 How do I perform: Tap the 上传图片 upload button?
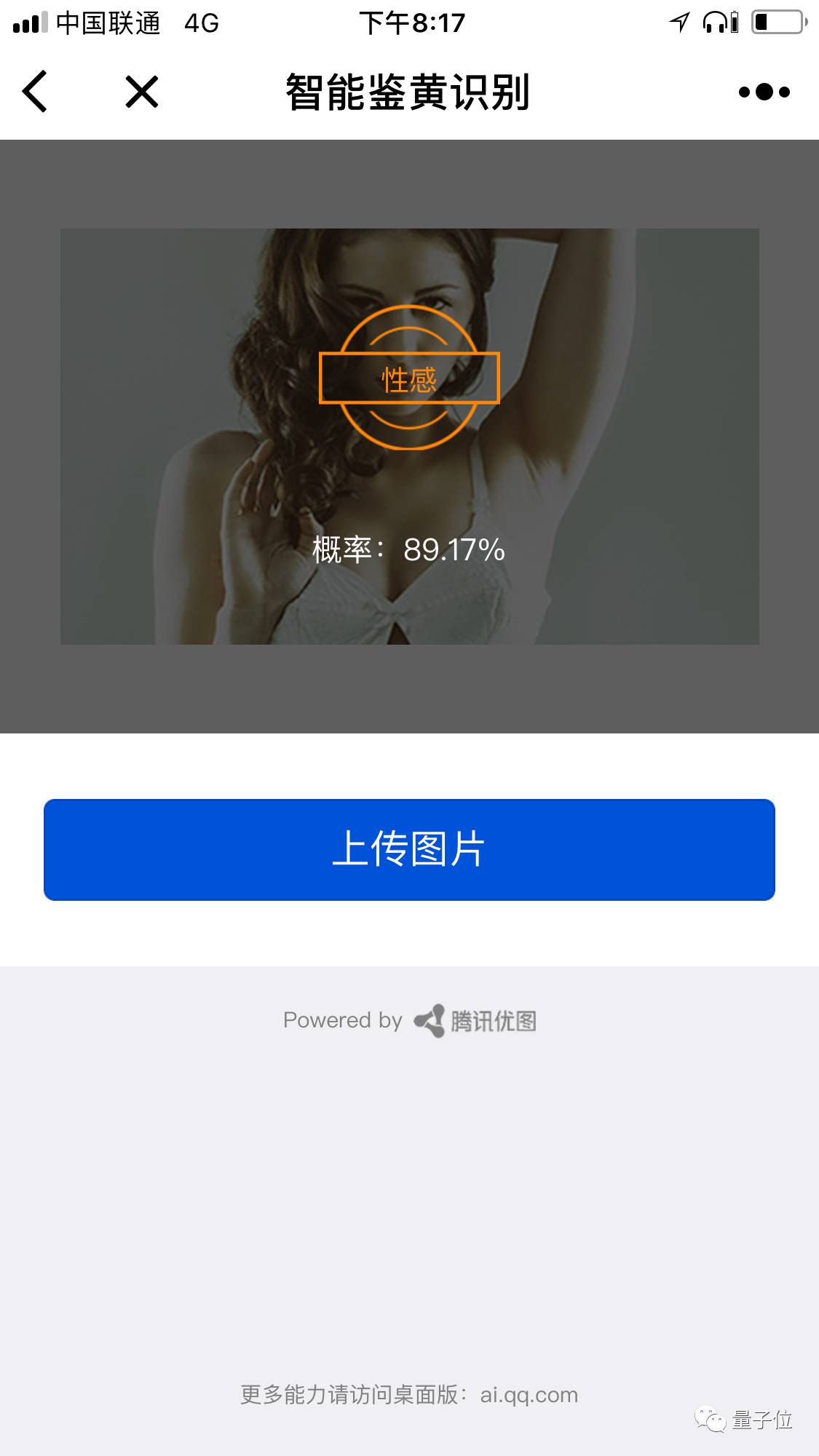click(409, 849)
